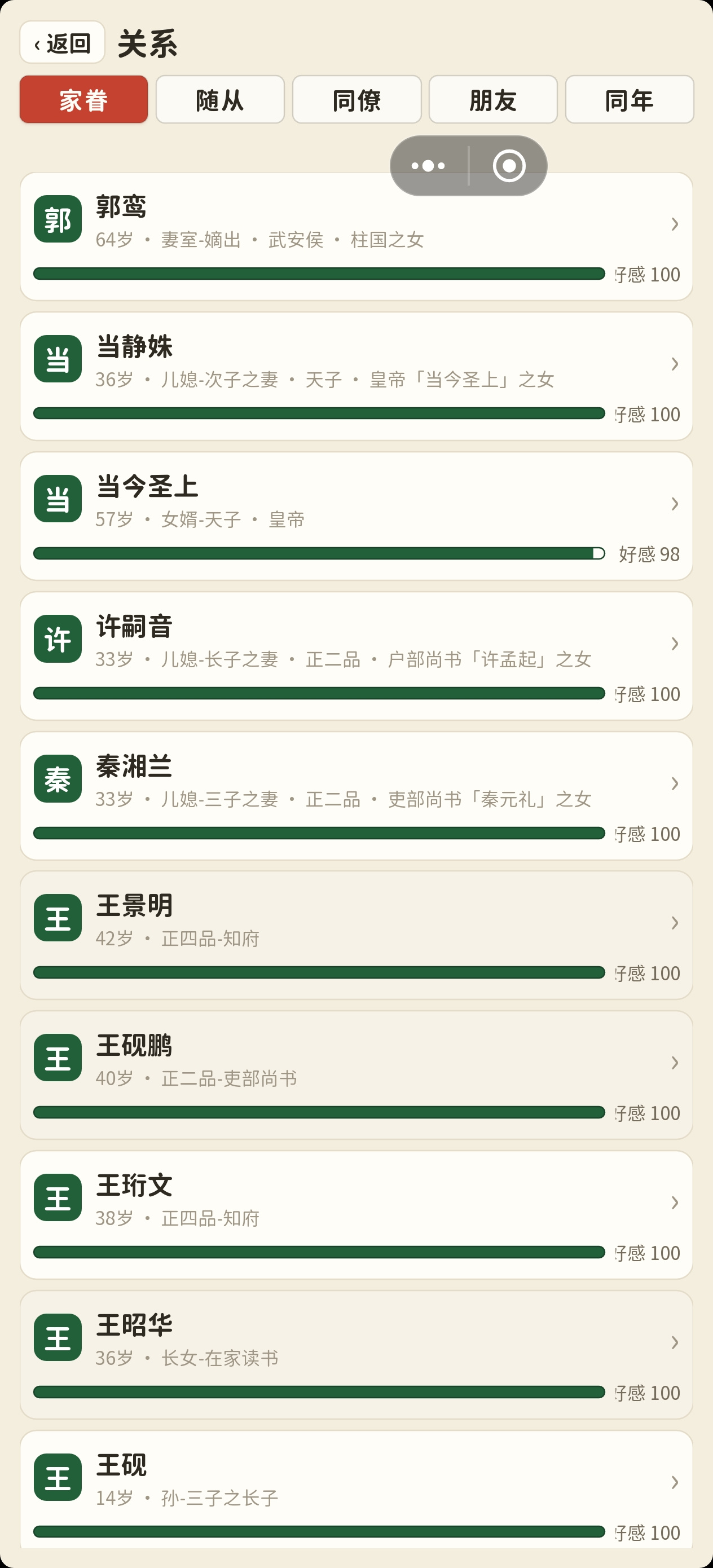Open 许嗣音's relationship card
Screen dimensions: 713x1568
point(356,656)
